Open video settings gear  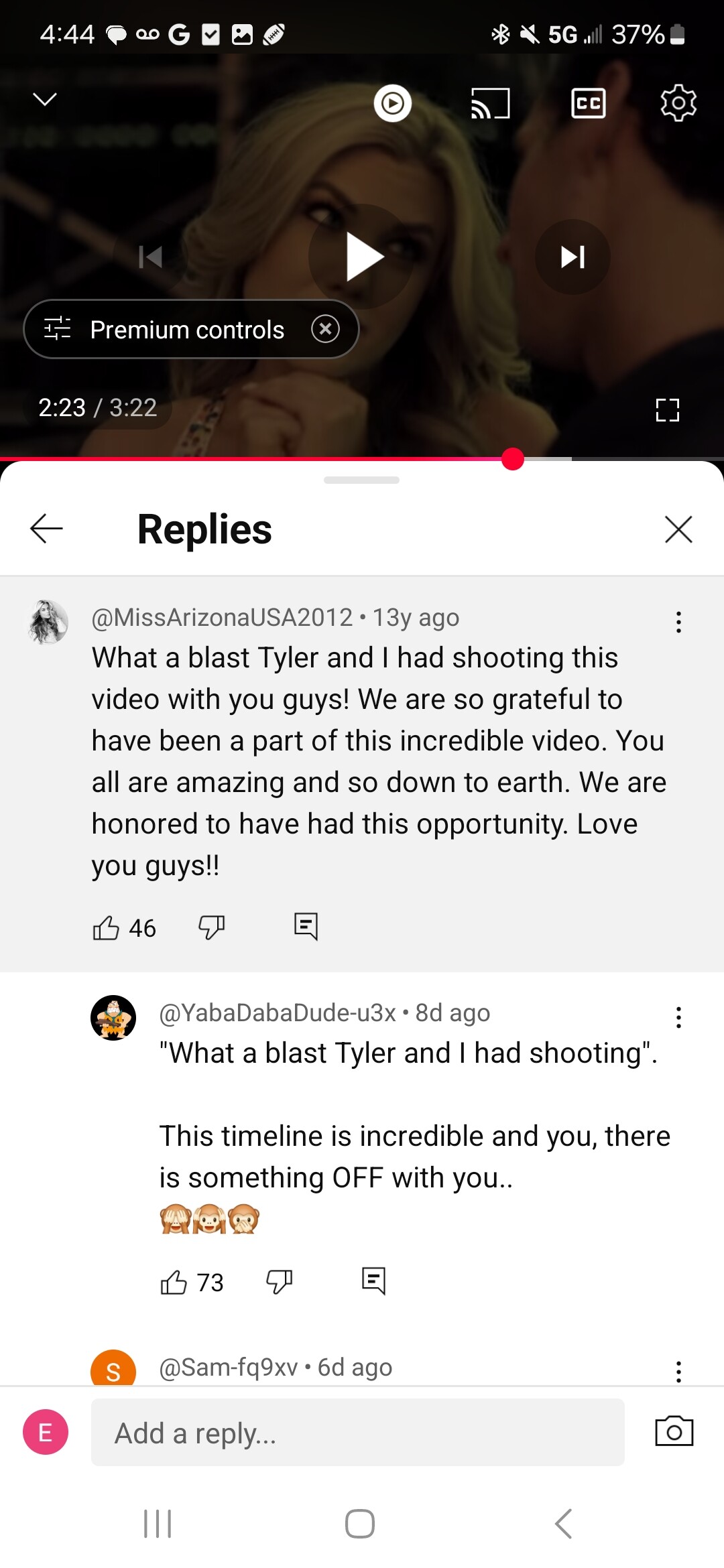(678, 103)
